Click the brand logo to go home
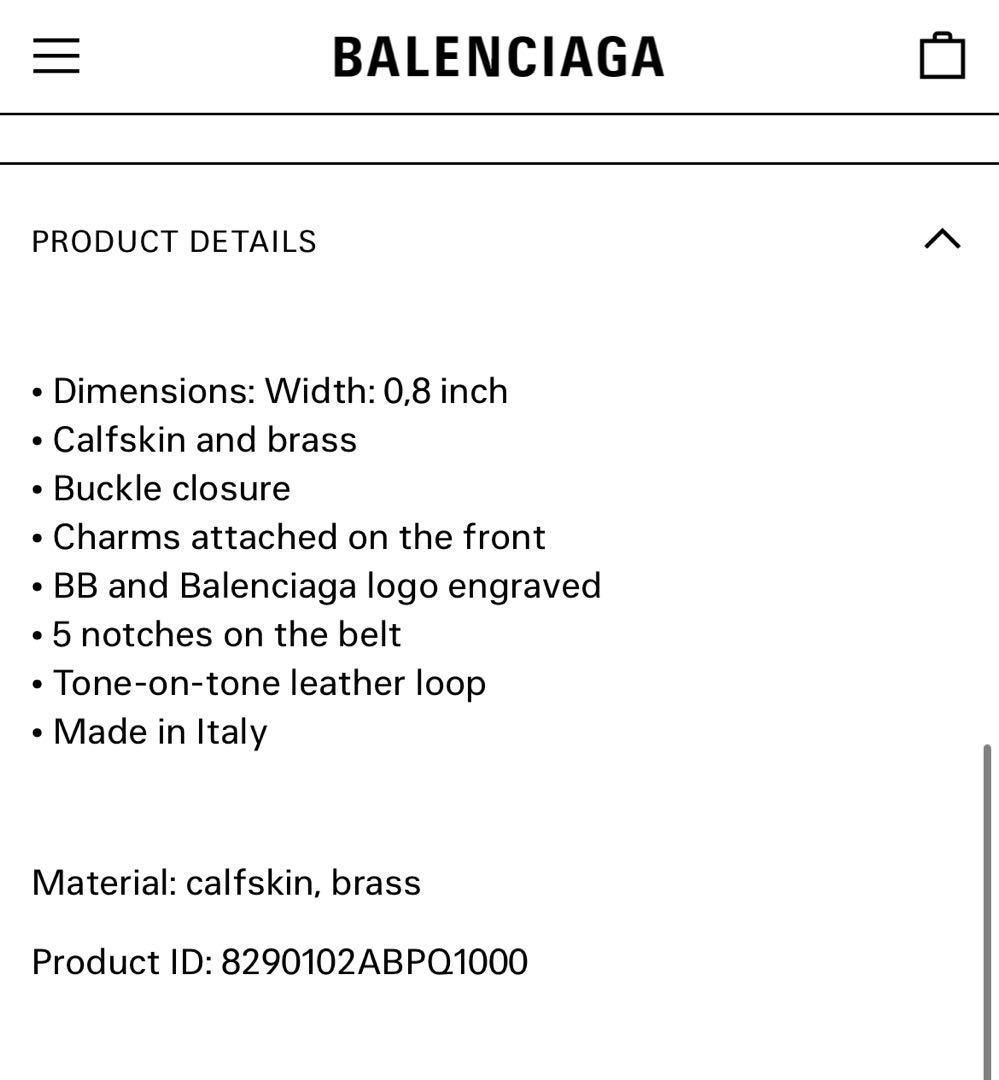 point(499,57)
